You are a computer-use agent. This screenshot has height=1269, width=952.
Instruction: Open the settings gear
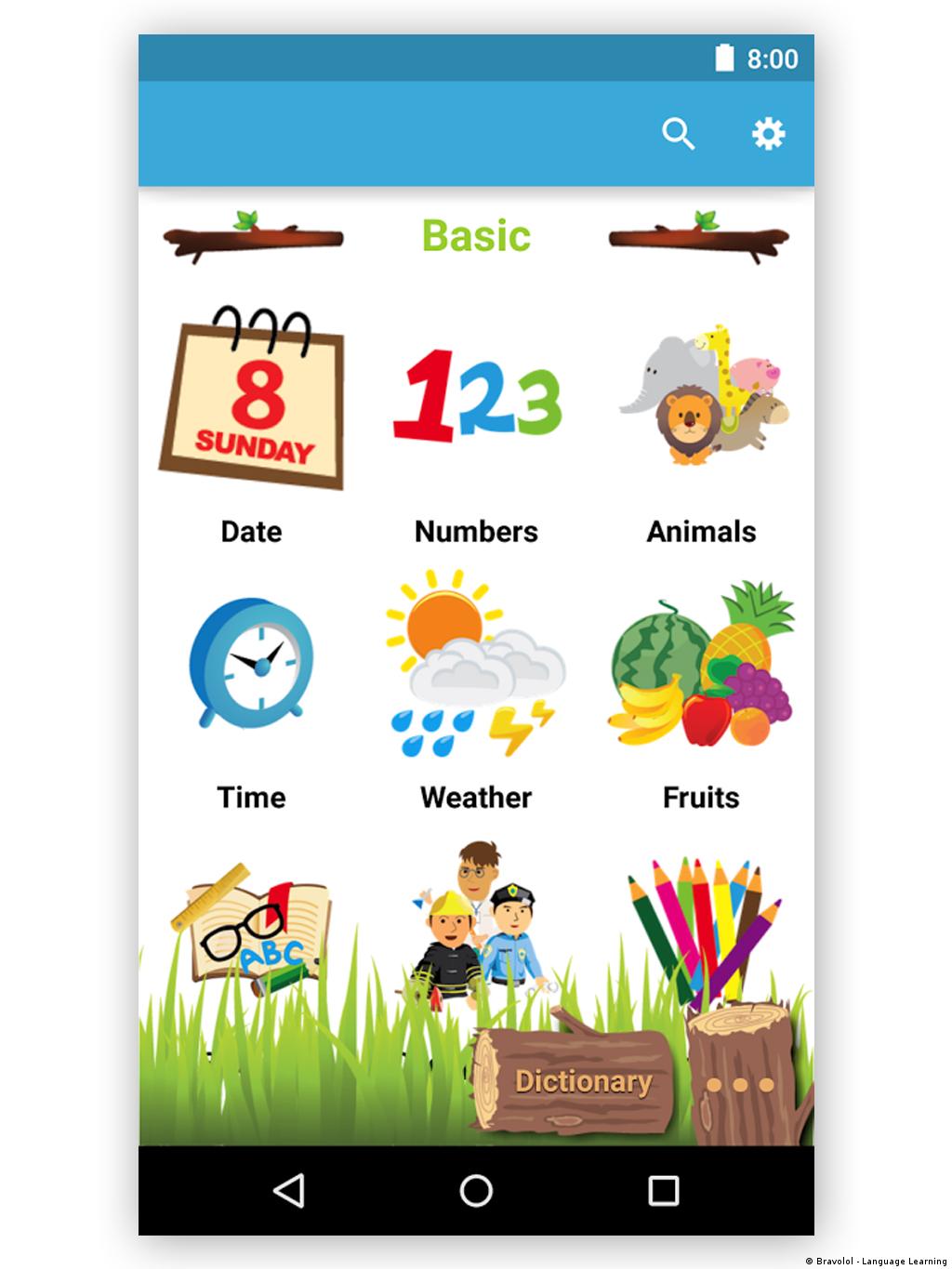768,134
